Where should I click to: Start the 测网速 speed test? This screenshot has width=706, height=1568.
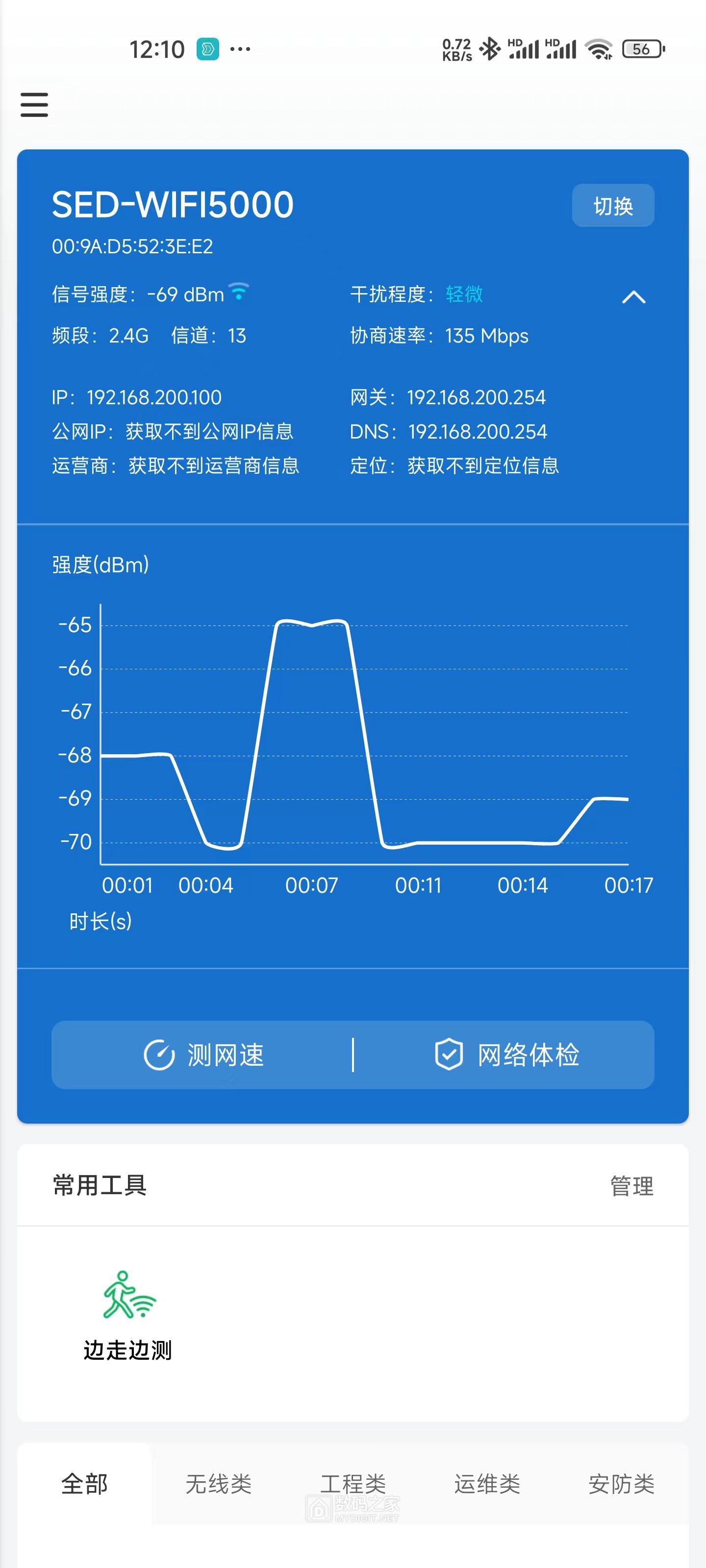203,1055
